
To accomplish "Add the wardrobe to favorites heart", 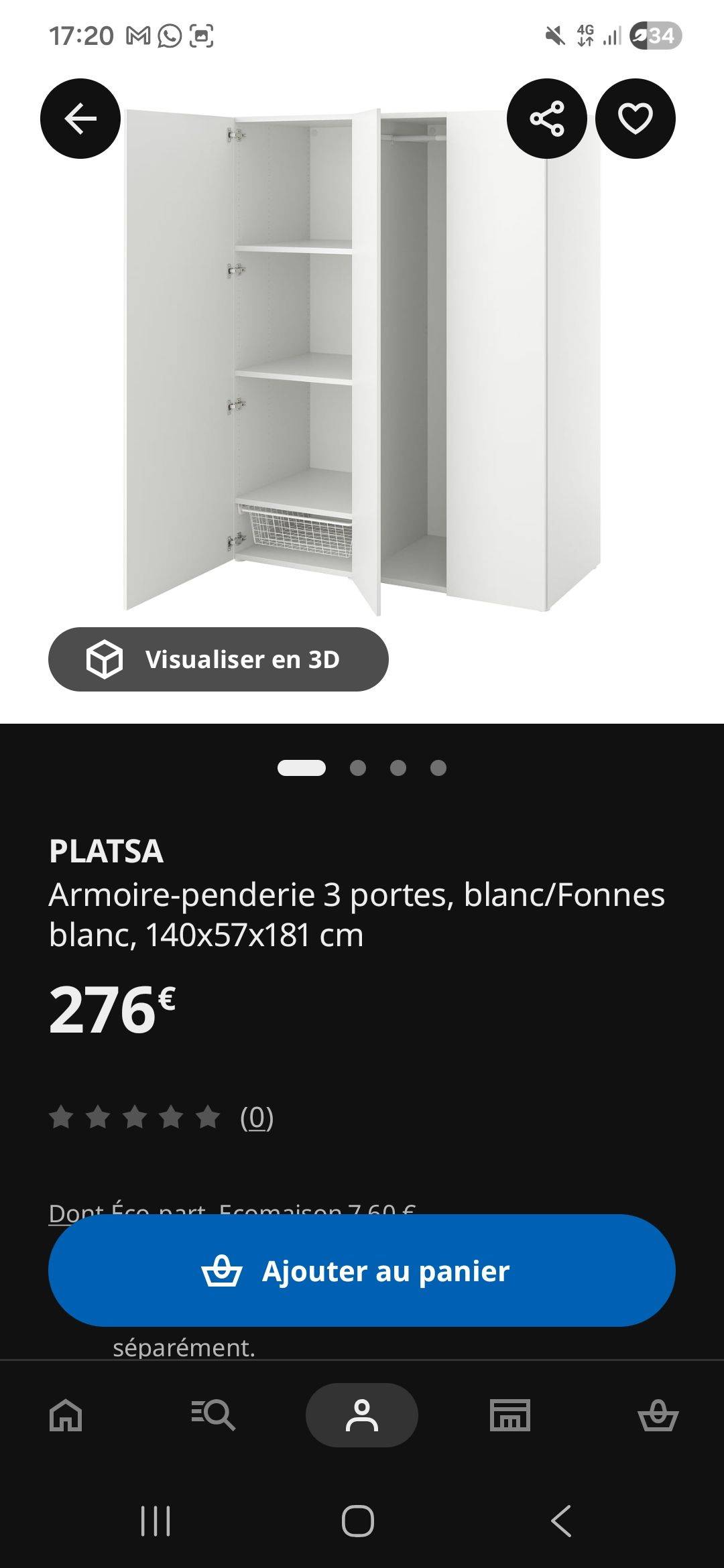I will [636, 119].
